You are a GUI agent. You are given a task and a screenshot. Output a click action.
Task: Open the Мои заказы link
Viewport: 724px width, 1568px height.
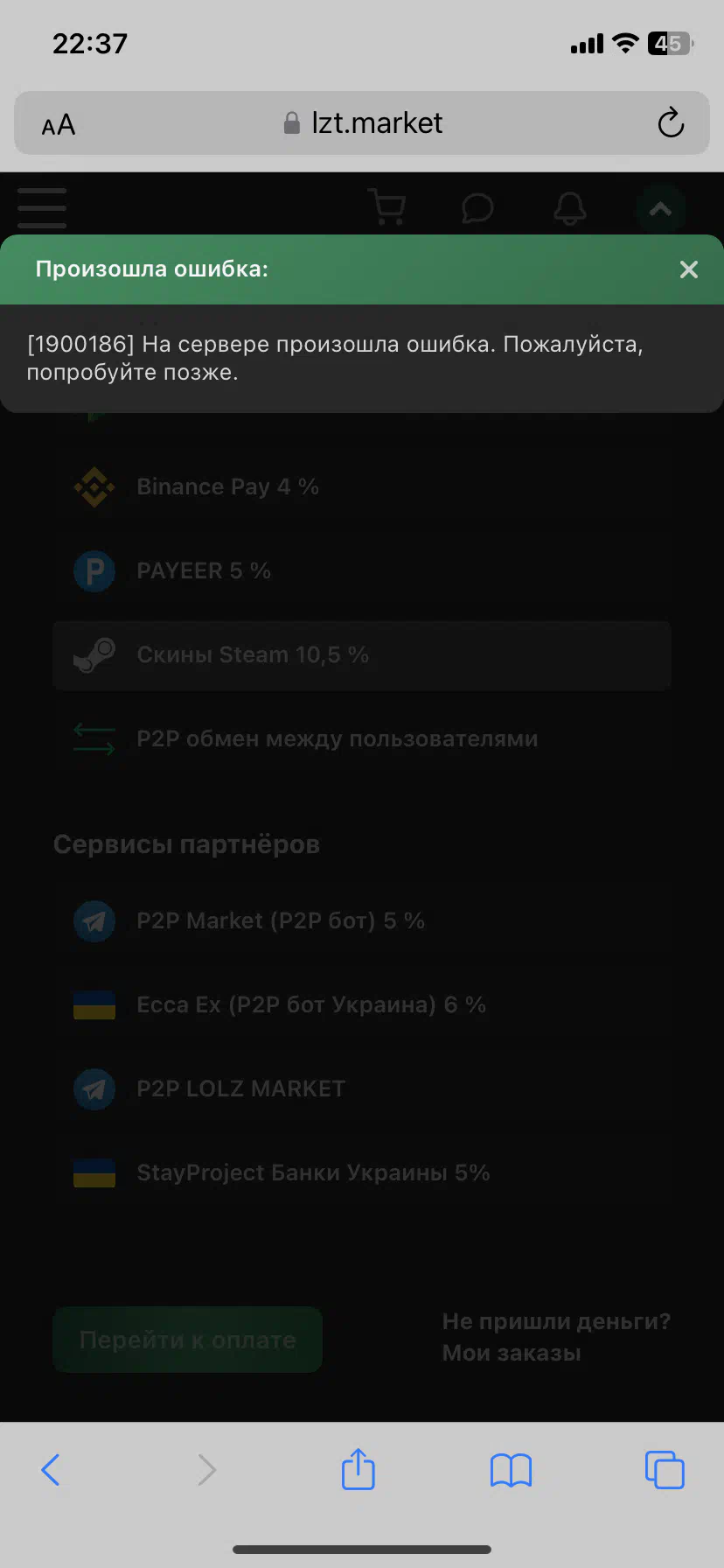512,1353
